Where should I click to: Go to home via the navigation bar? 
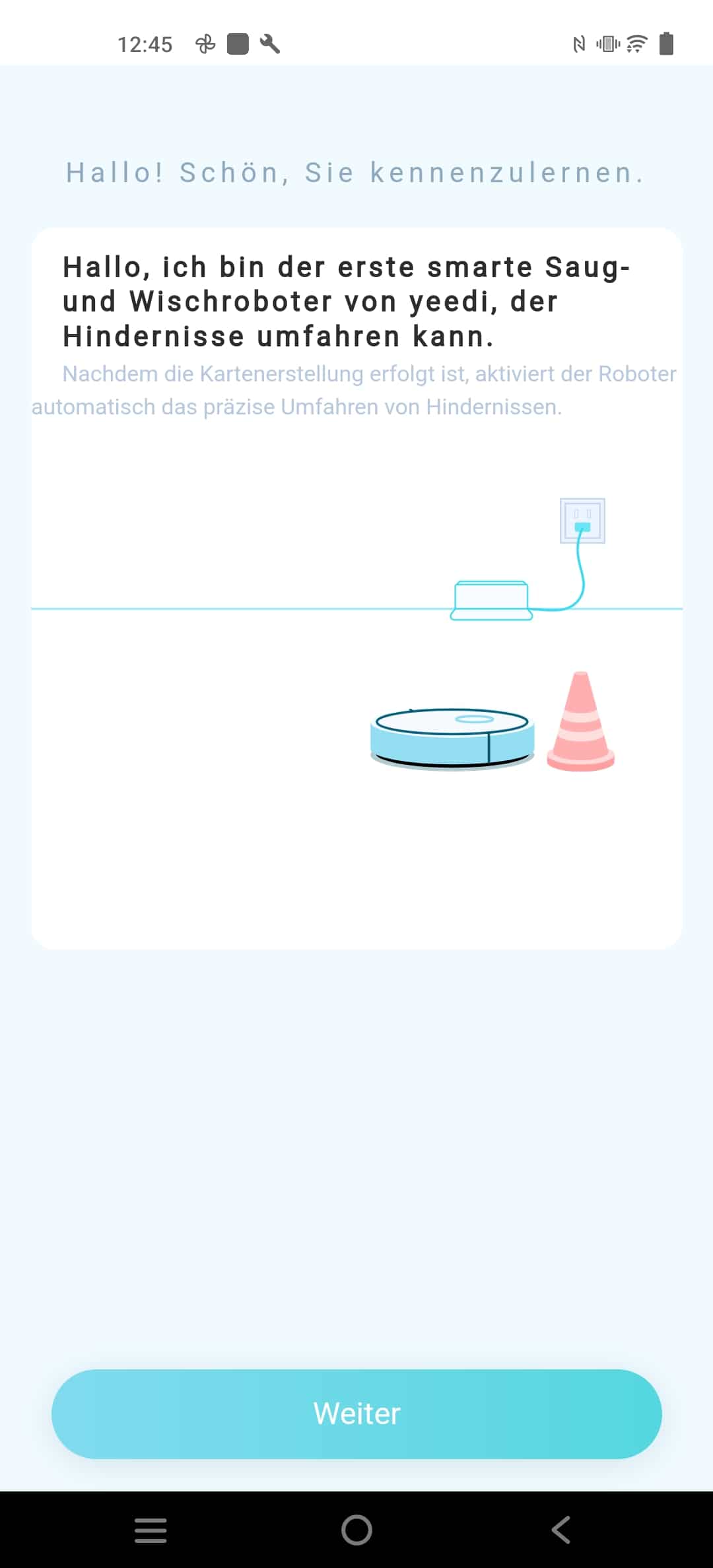point(356,1529)
